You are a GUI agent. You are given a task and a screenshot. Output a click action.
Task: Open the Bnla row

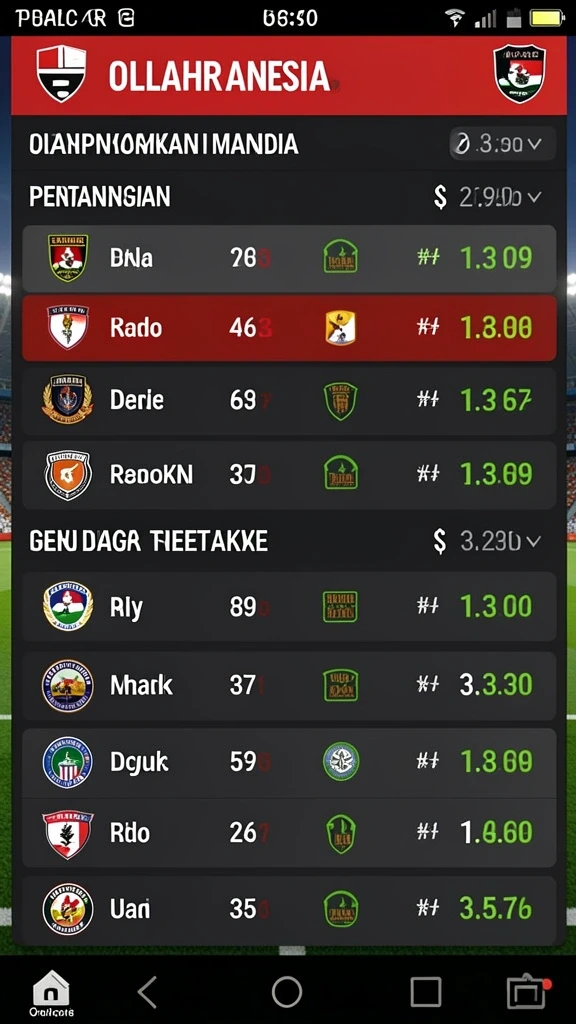(289, 259)
